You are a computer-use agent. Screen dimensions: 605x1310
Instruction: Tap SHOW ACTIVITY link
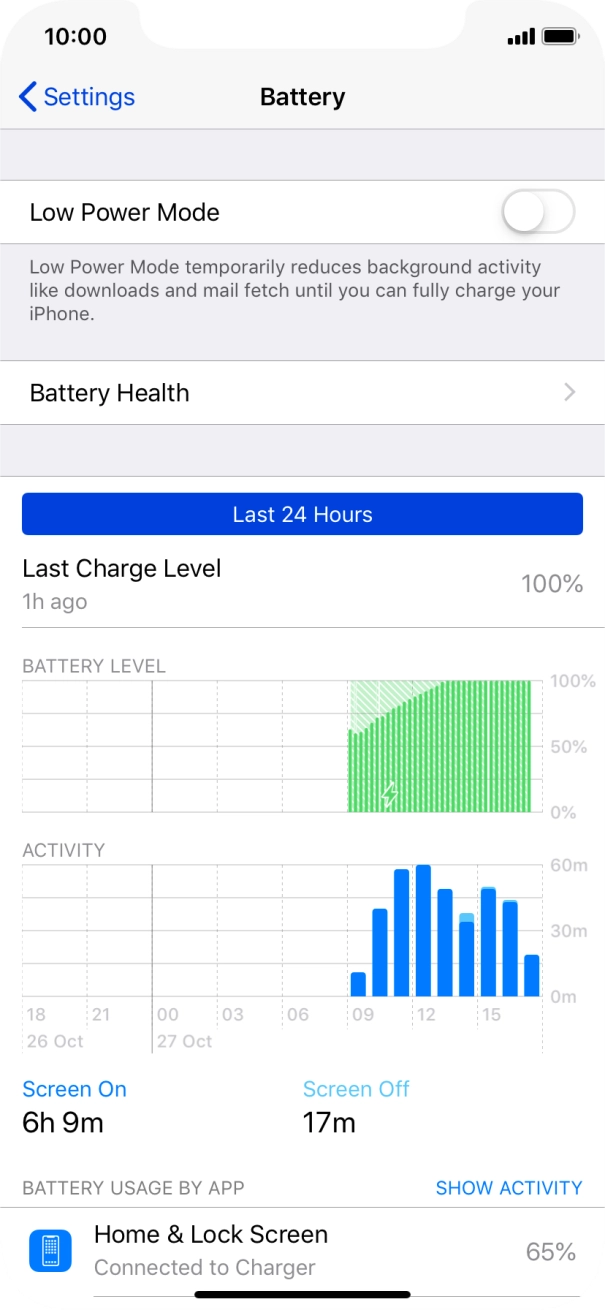tap(508, 1188)
